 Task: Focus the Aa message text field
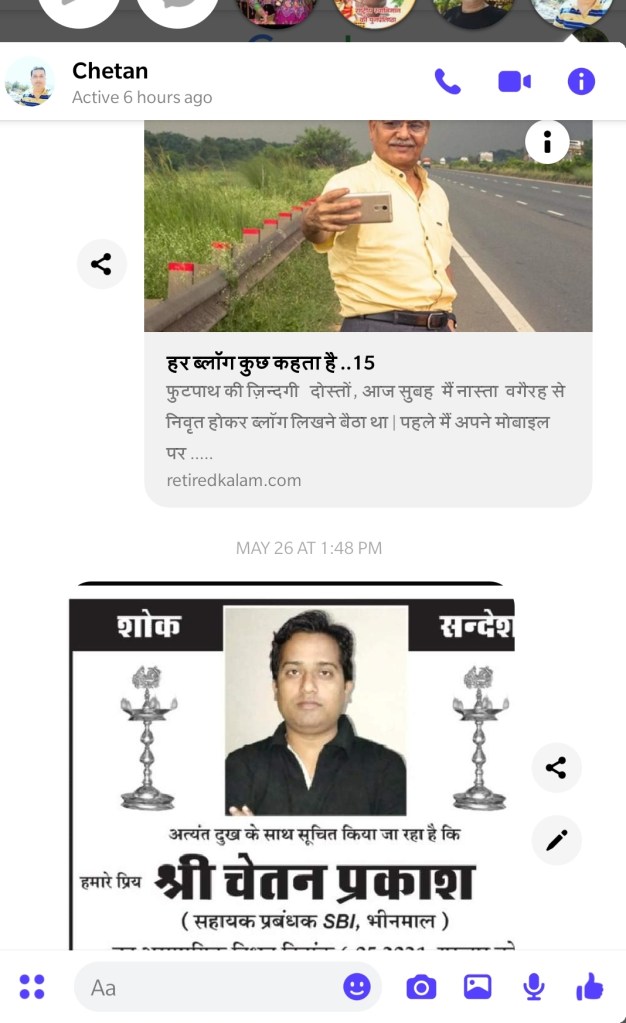tap(210, 987)
